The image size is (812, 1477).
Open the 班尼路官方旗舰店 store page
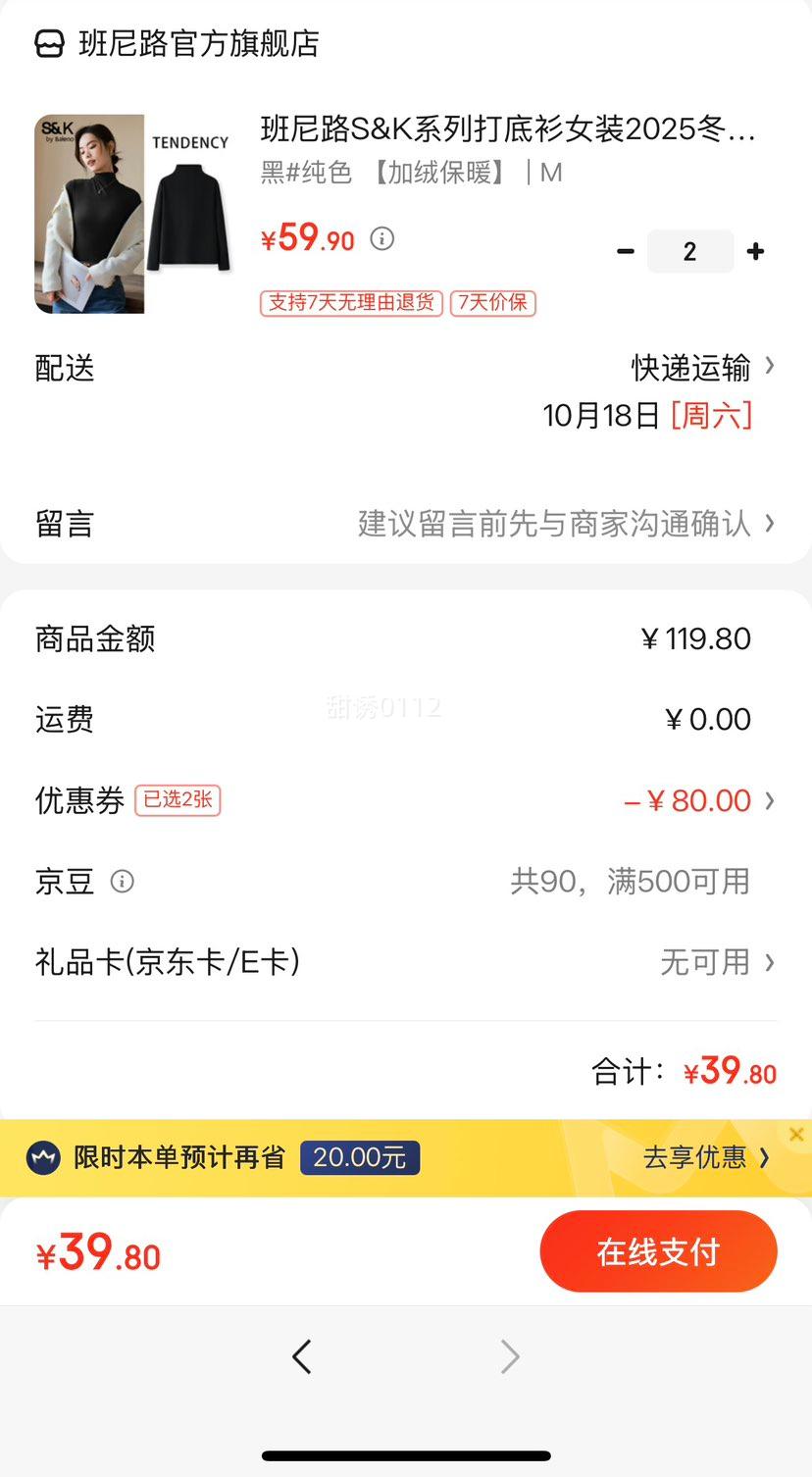point(178,43)
